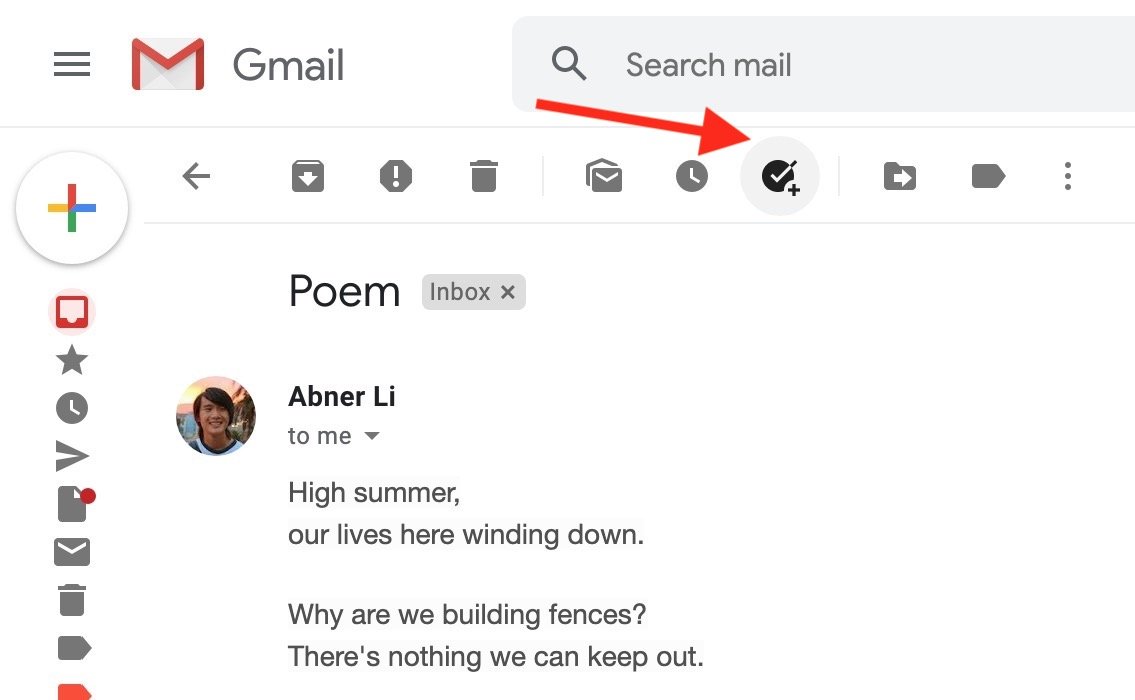
Task: Snooze this email
Action: [x=691, y=178]
